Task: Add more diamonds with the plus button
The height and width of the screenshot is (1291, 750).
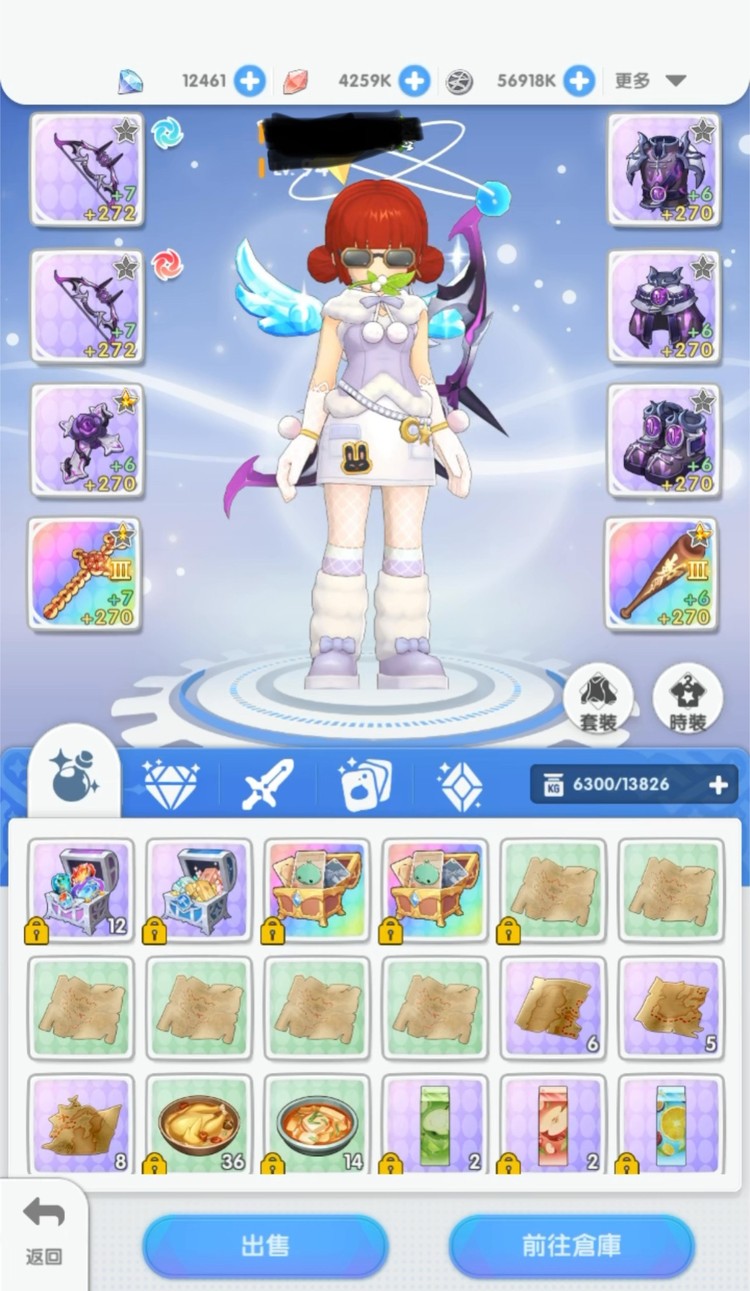Action: 250,81
